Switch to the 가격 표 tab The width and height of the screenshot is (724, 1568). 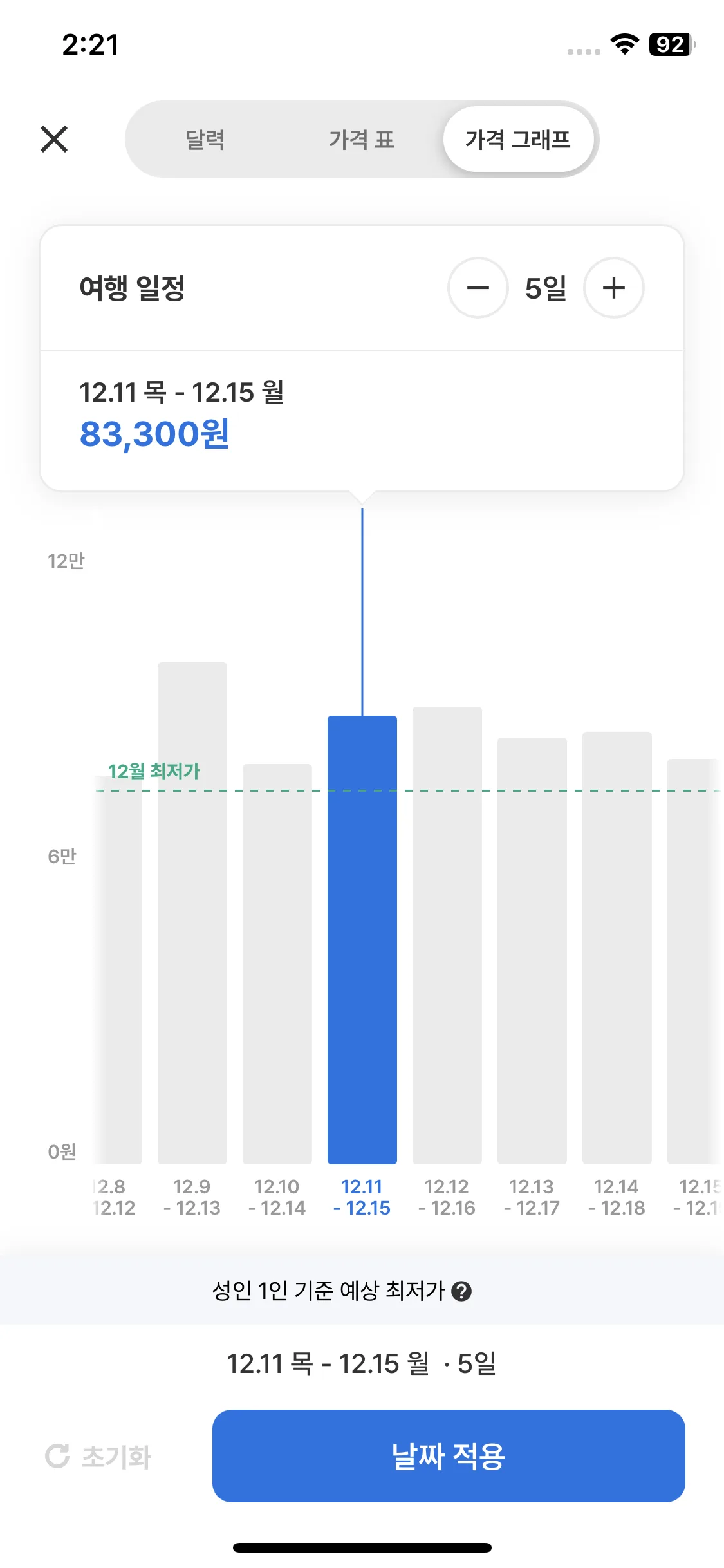click(361, 140)
